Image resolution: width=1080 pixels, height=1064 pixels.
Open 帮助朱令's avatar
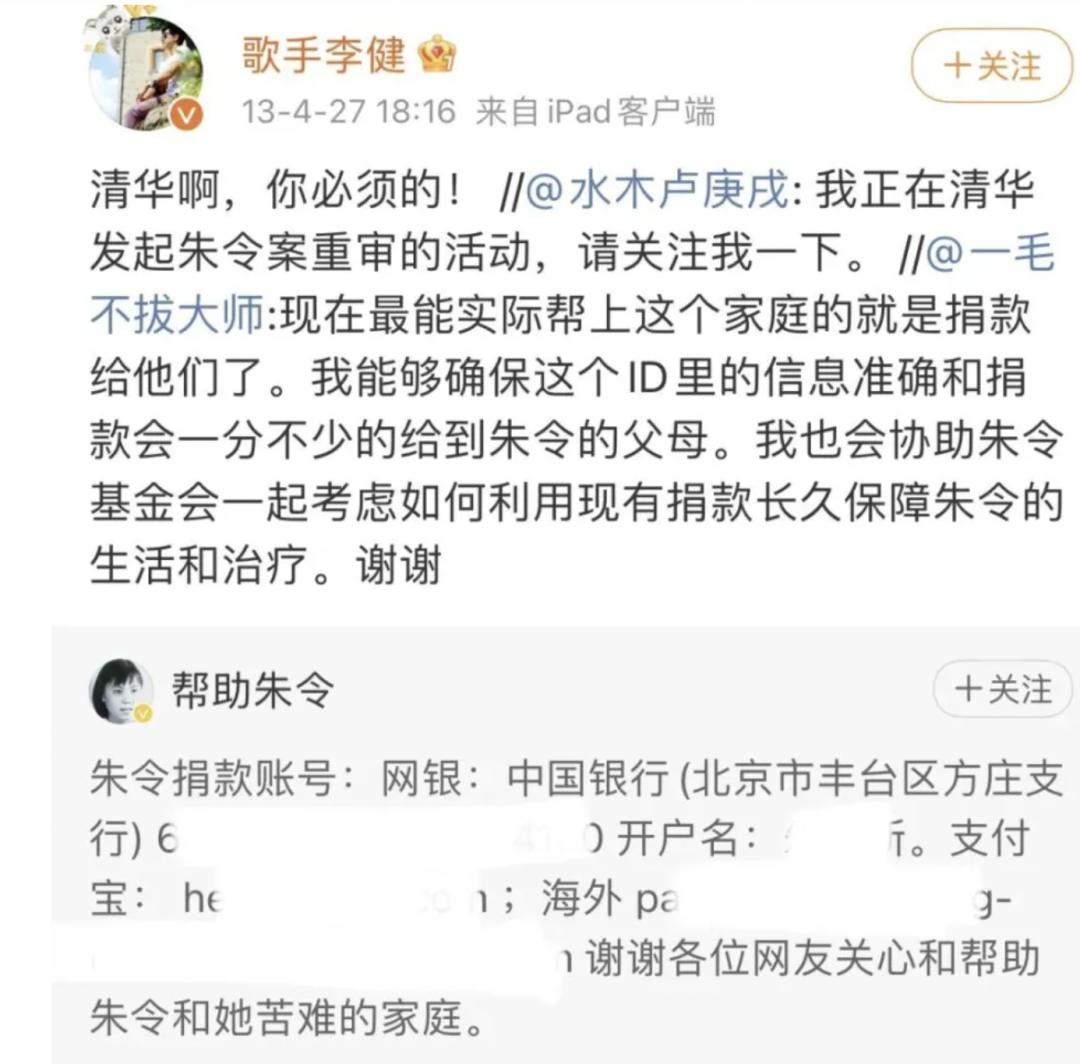(x=121, y=690)
